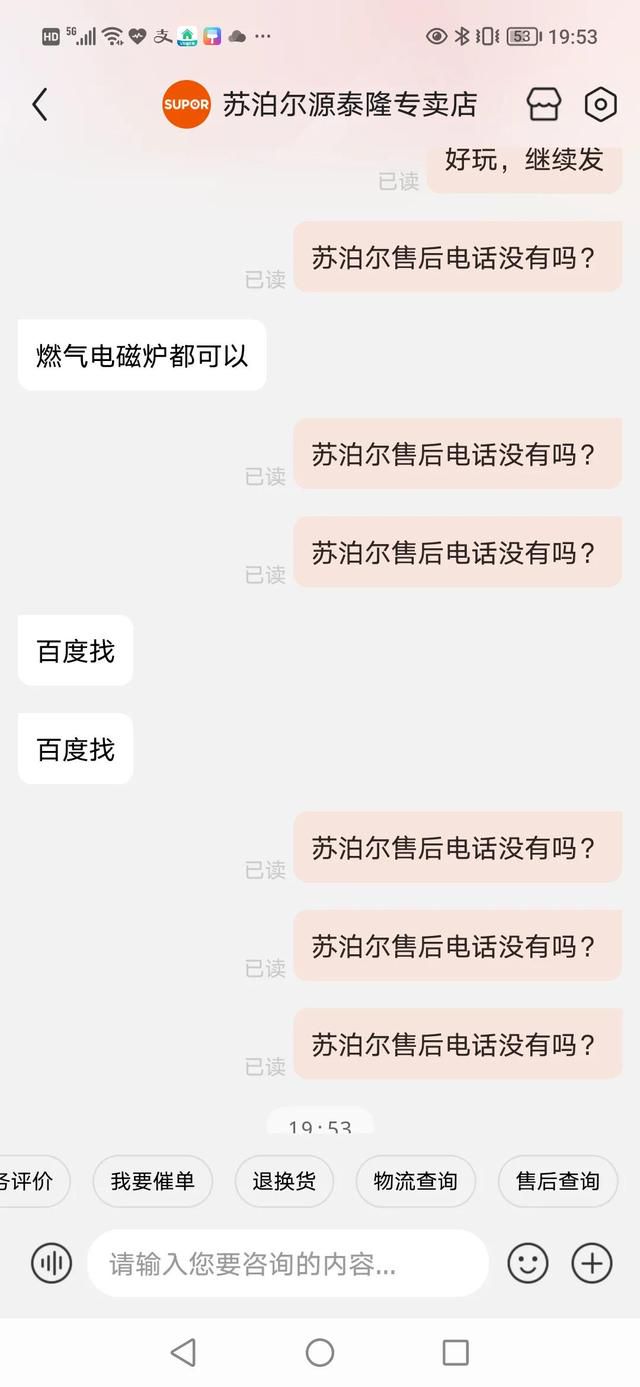The width and height of the screenshot is (640, 1387).
Task: Open the store shop icon in header
Action: [544, 104]
